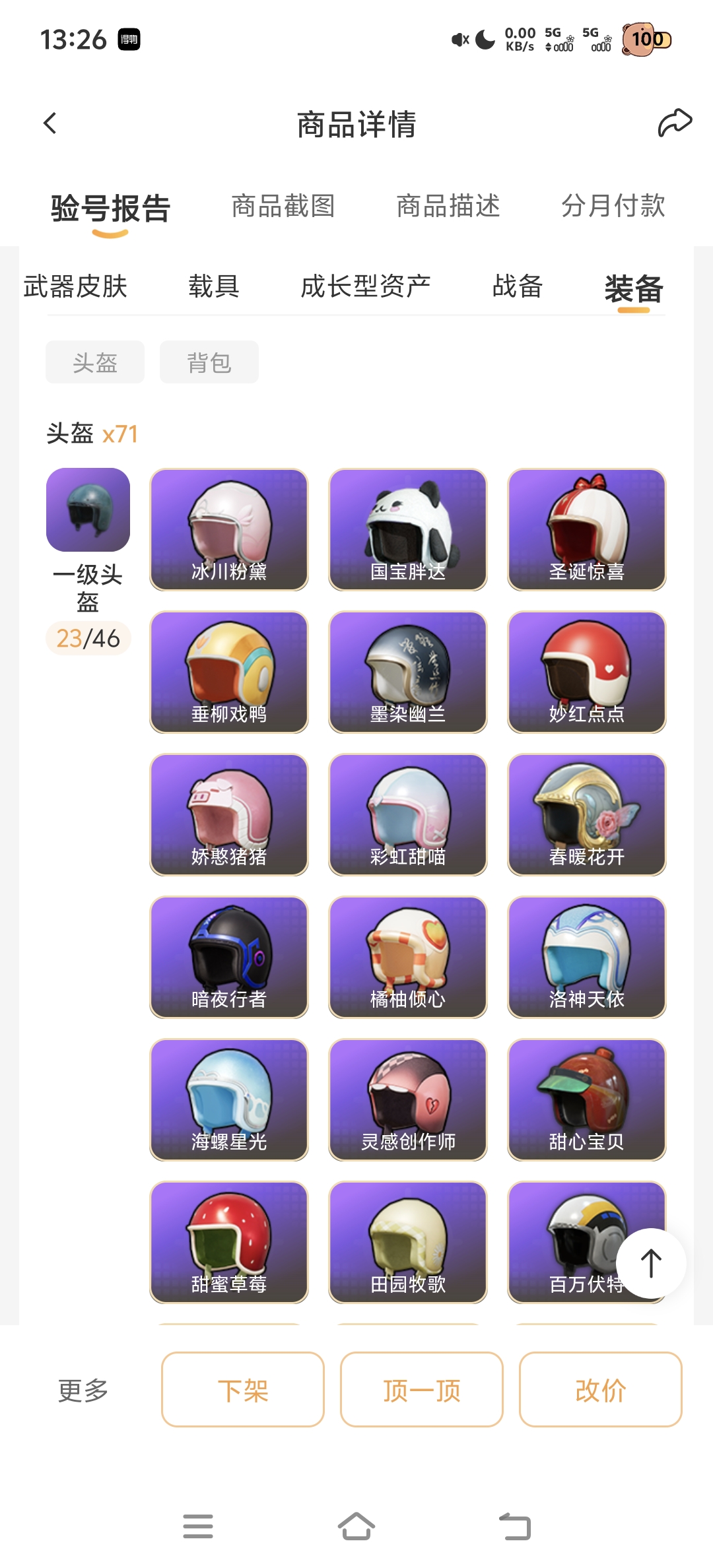Bump the listing with 顶一顶
713x1568 pixels.
(422, 1389)
